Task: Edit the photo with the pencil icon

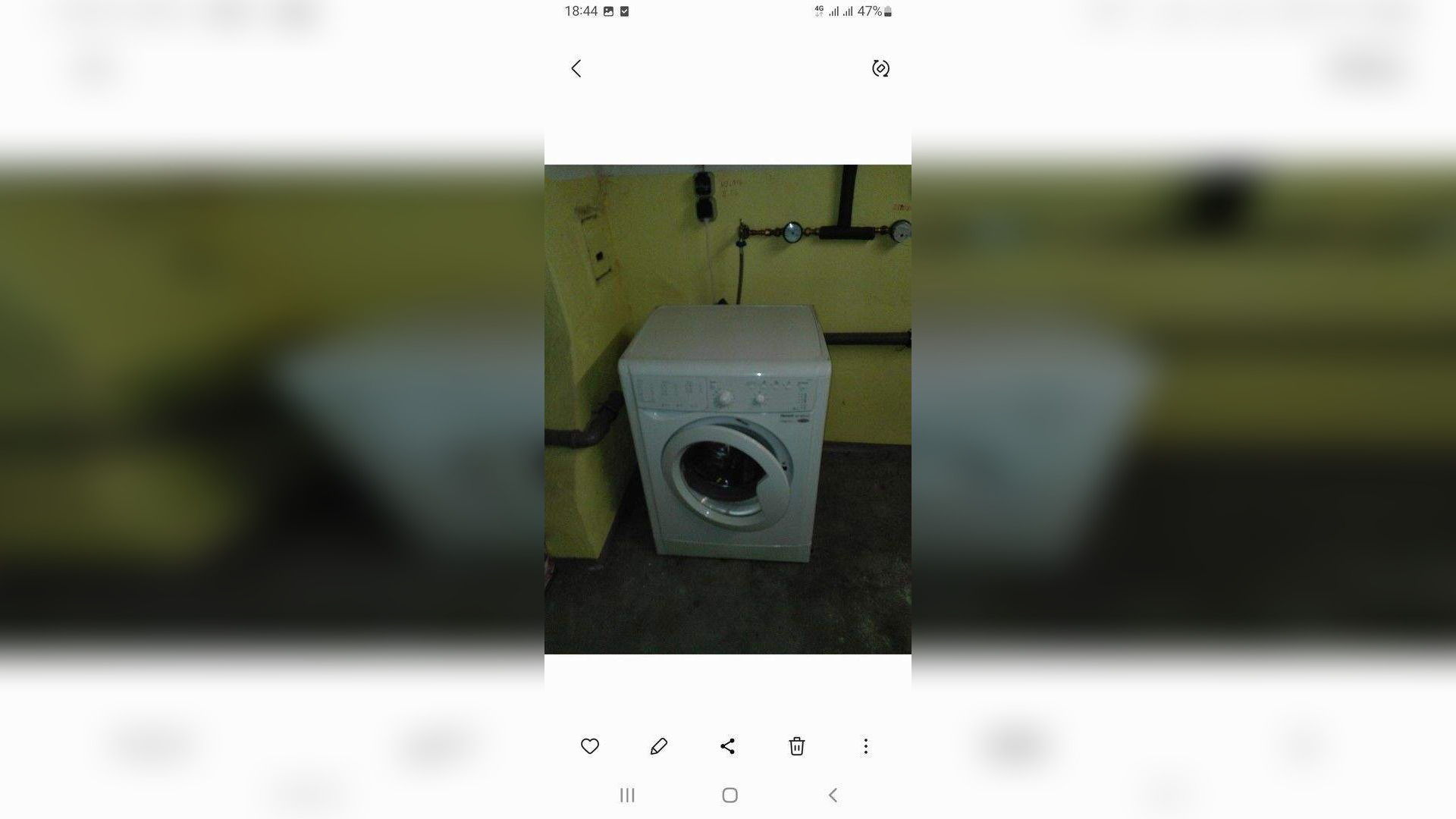Action: click(659, 746)
